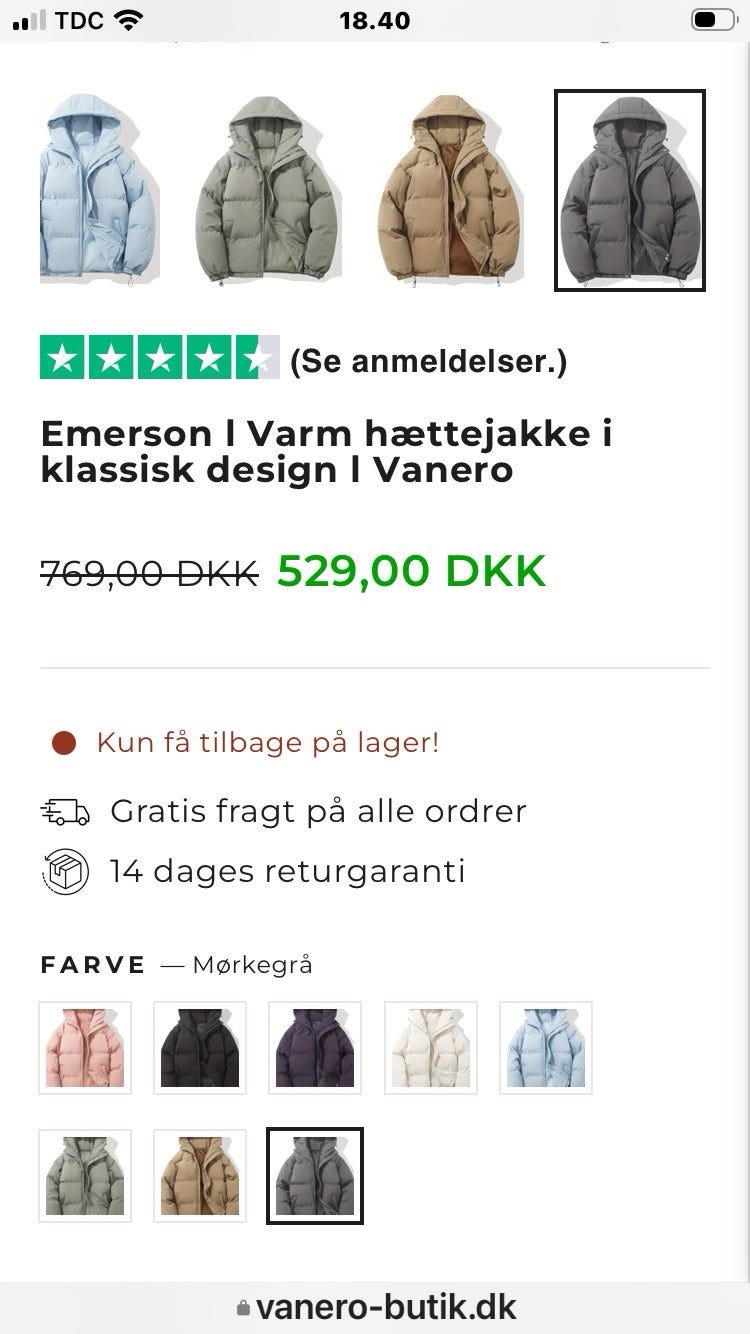Image resolution: width=750 pixels, height=1334 pixels.
Task: Select the cream white color option
Action: coord(430,1047)
